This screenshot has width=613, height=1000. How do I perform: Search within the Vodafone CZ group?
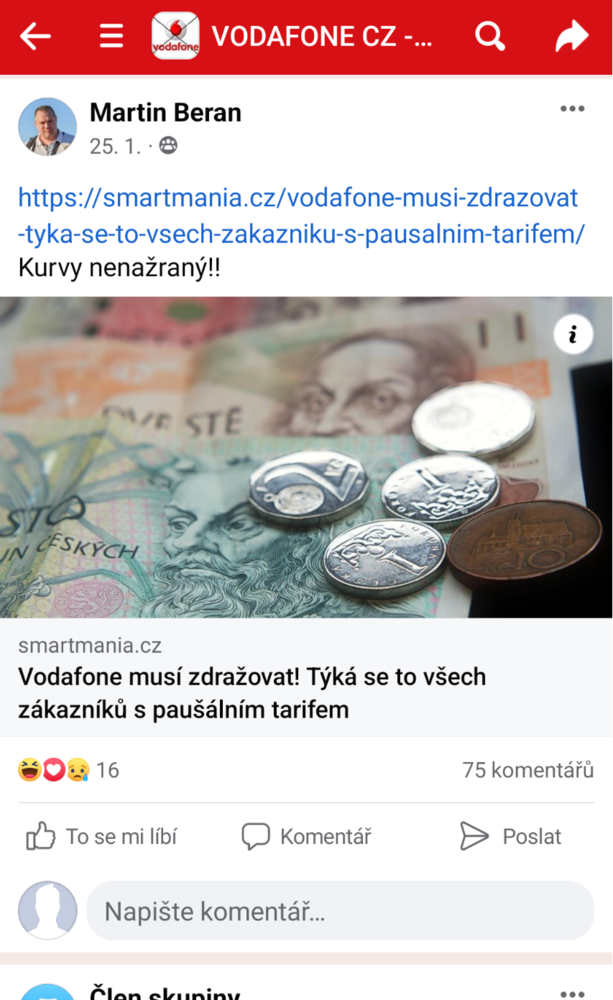coord(490,36)
